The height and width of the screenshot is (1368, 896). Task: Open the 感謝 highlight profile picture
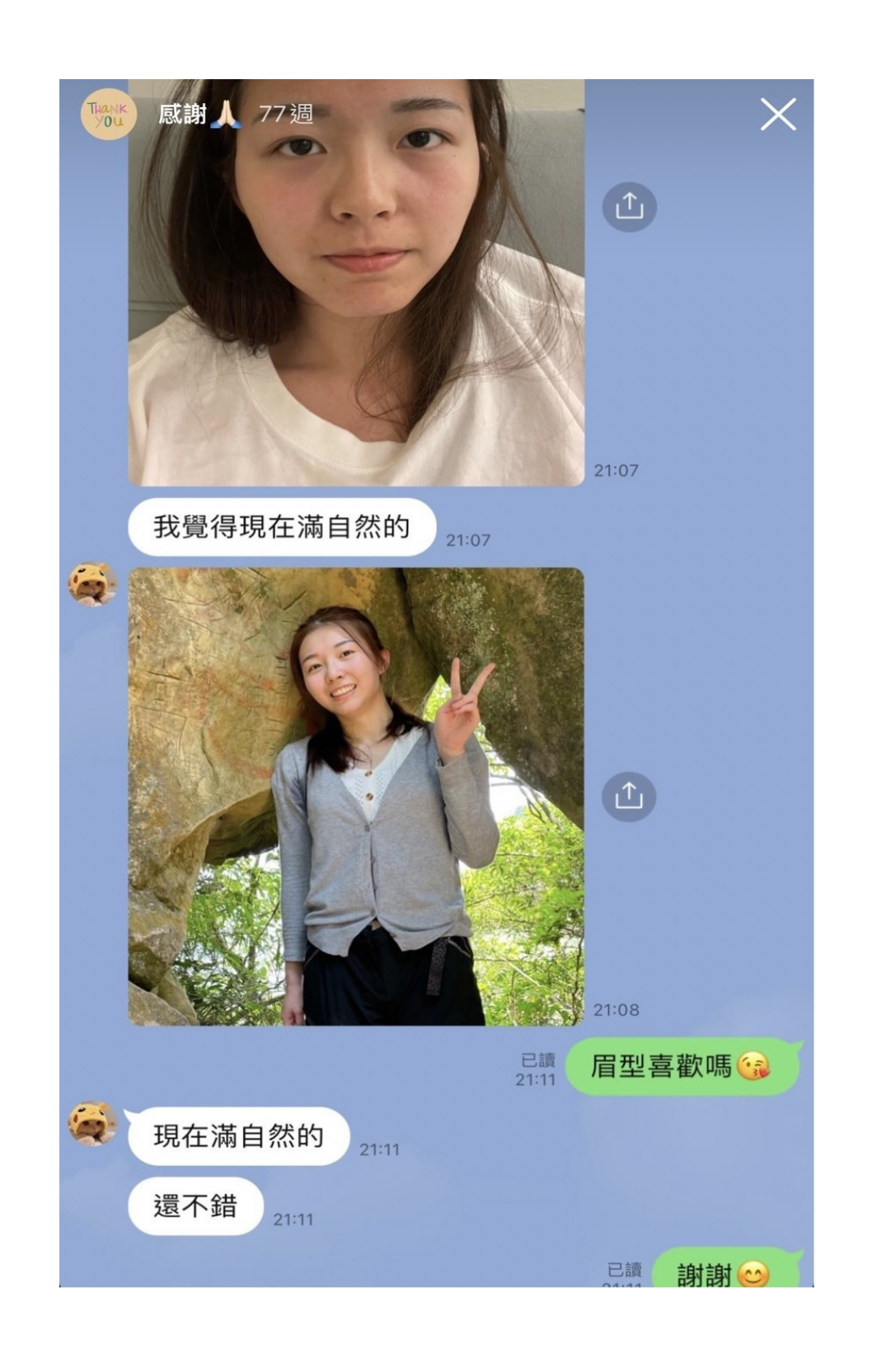point(107,114)
